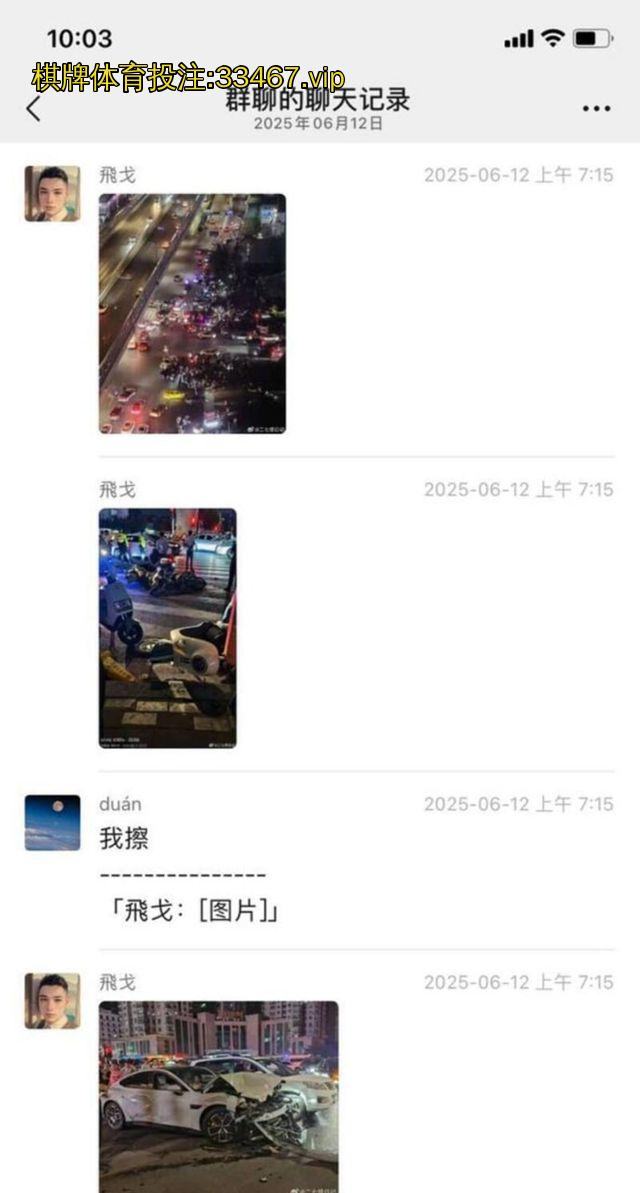View the aerial night street photo
This screenshot has width=640, height=1193.
[x=192, y=313]
